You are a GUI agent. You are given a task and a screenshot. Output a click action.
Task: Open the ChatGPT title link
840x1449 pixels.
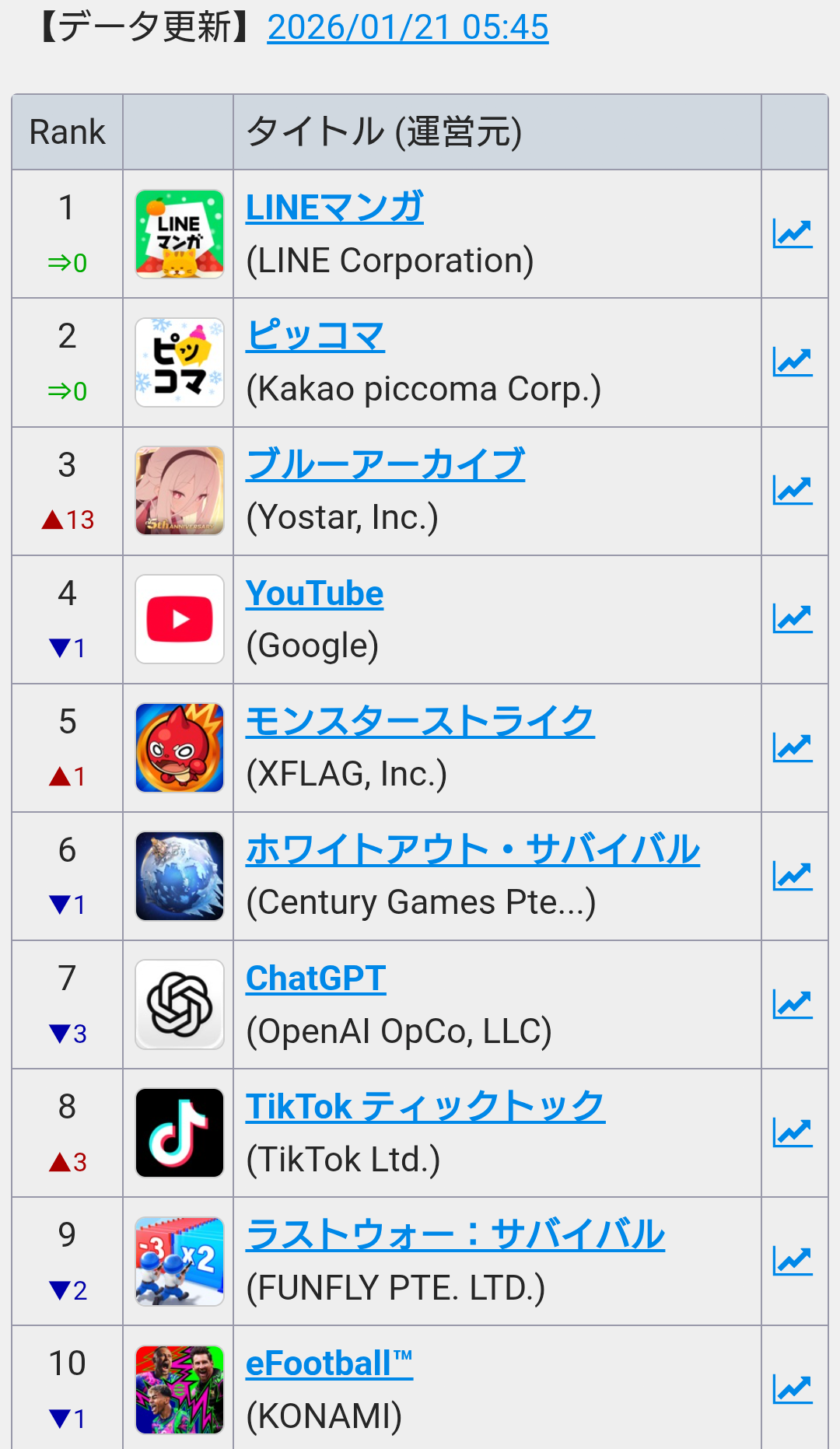click(x=316, y=978)
